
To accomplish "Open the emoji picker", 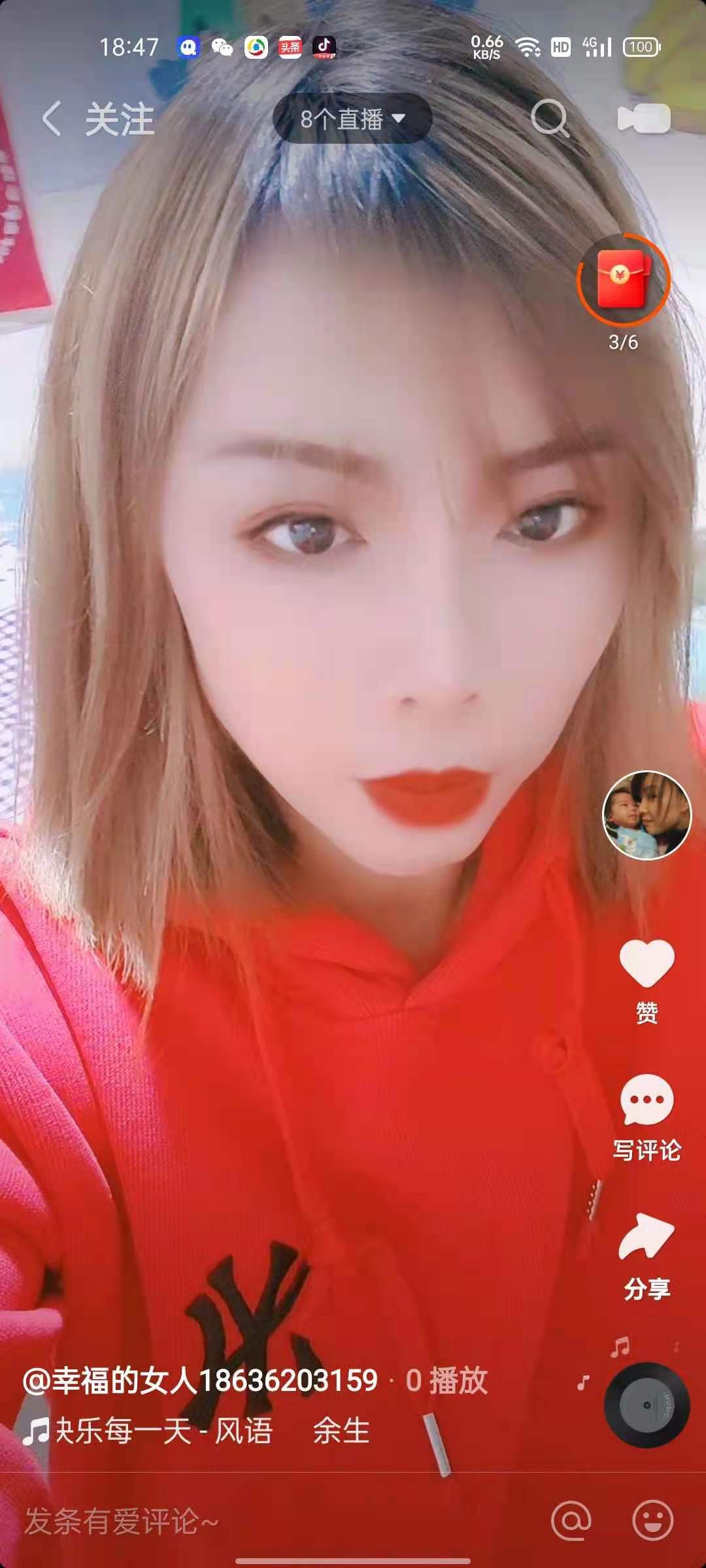I will point(652,1521).
